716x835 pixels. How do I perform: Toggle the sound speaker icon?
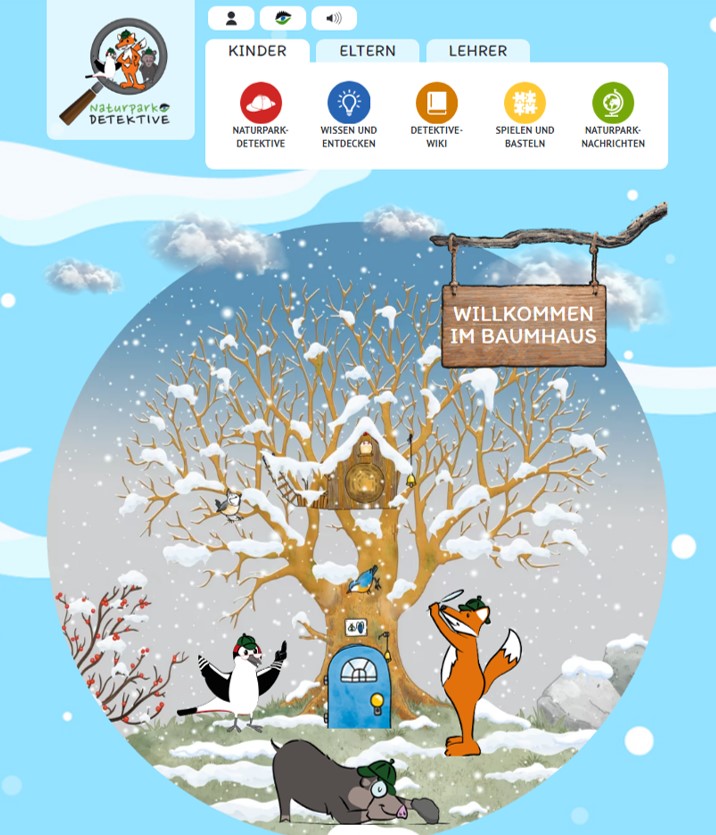334,18
